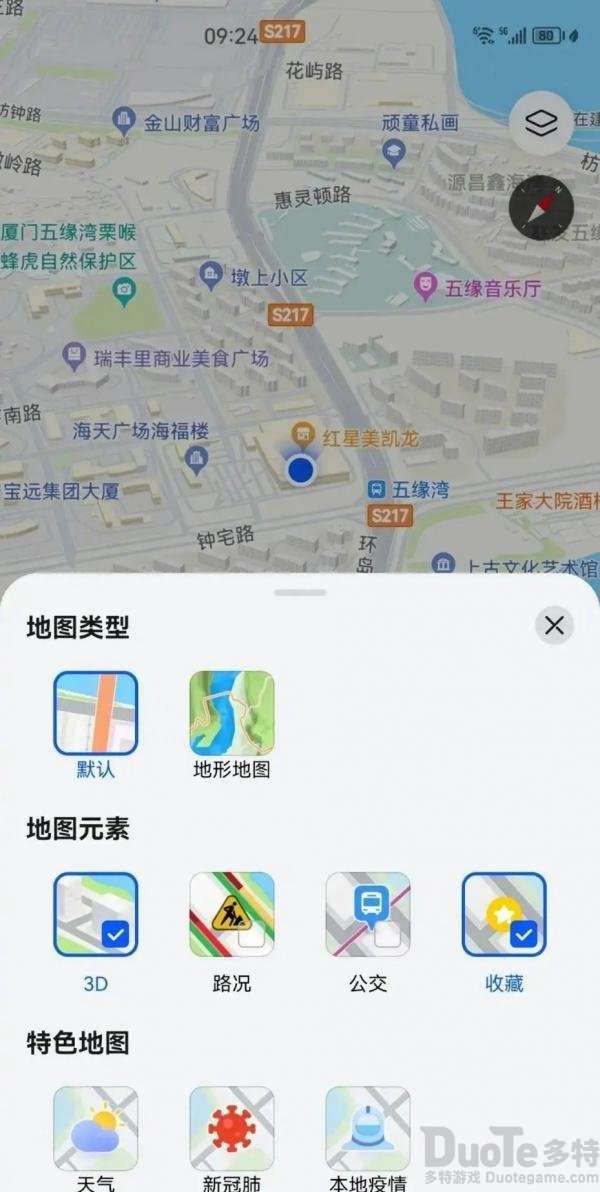The height and width of the screenshot is (1192, 600).
Task: Tap the 五缘音乐厅 place marker
Action: tap(424, 287)
